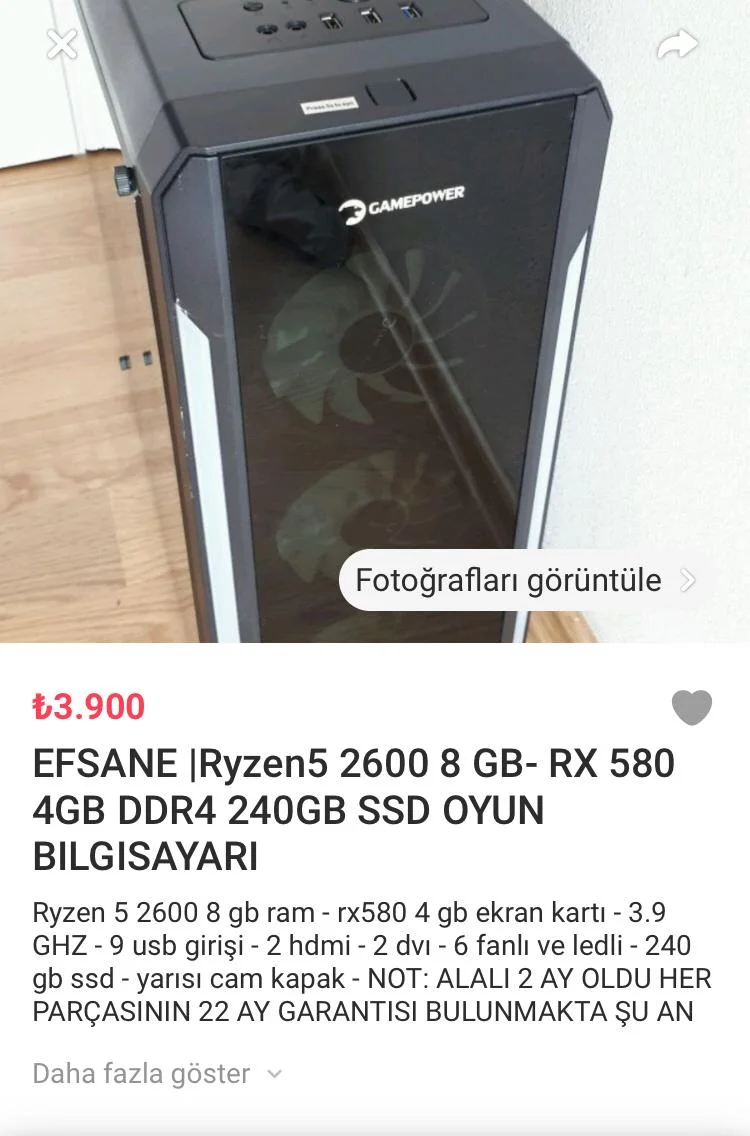
Task: Tap the close cross in the top corner
Action: 62,44
